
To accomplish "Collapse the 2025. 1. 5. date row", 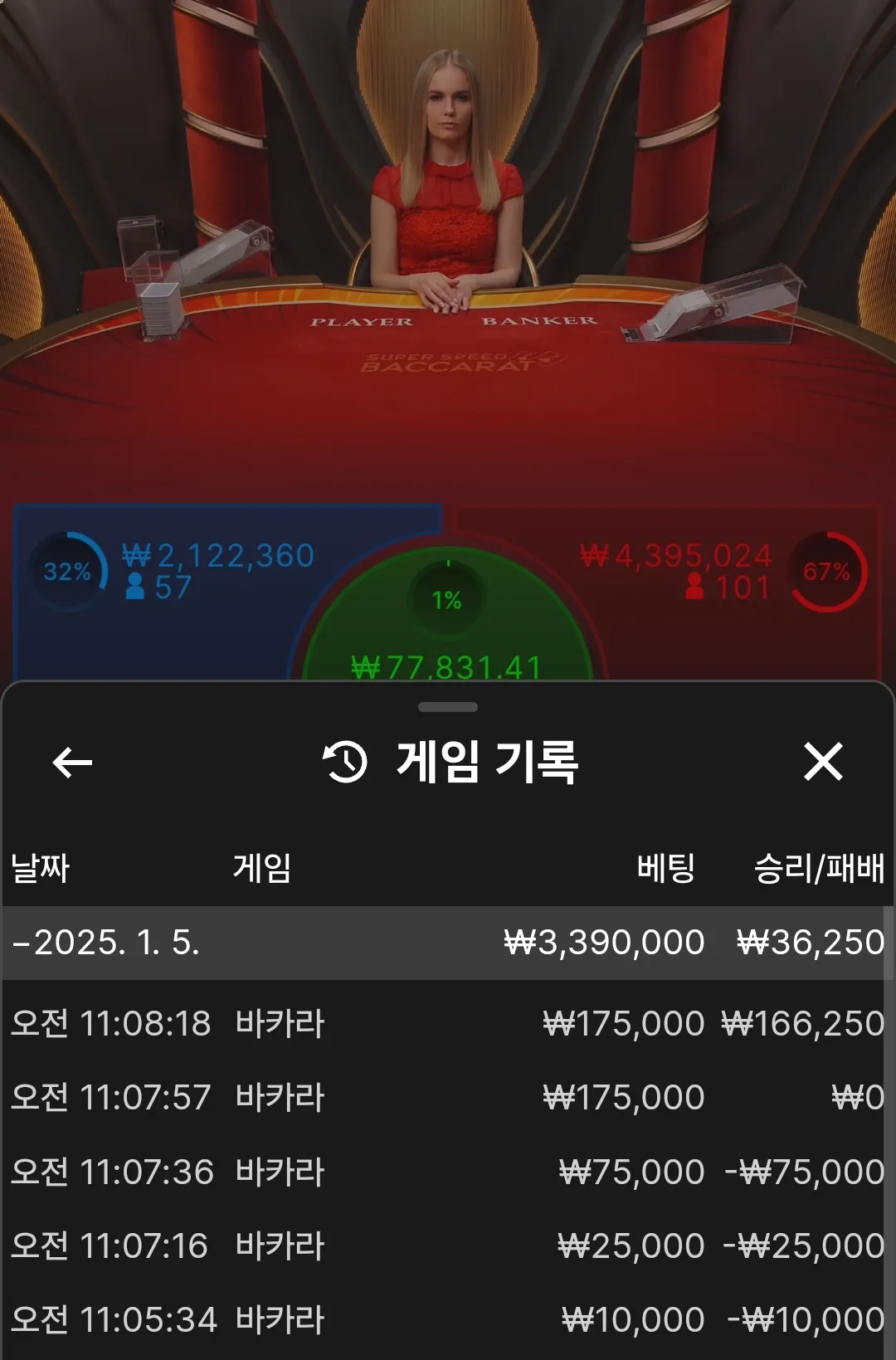I will [x=108, y=943].
